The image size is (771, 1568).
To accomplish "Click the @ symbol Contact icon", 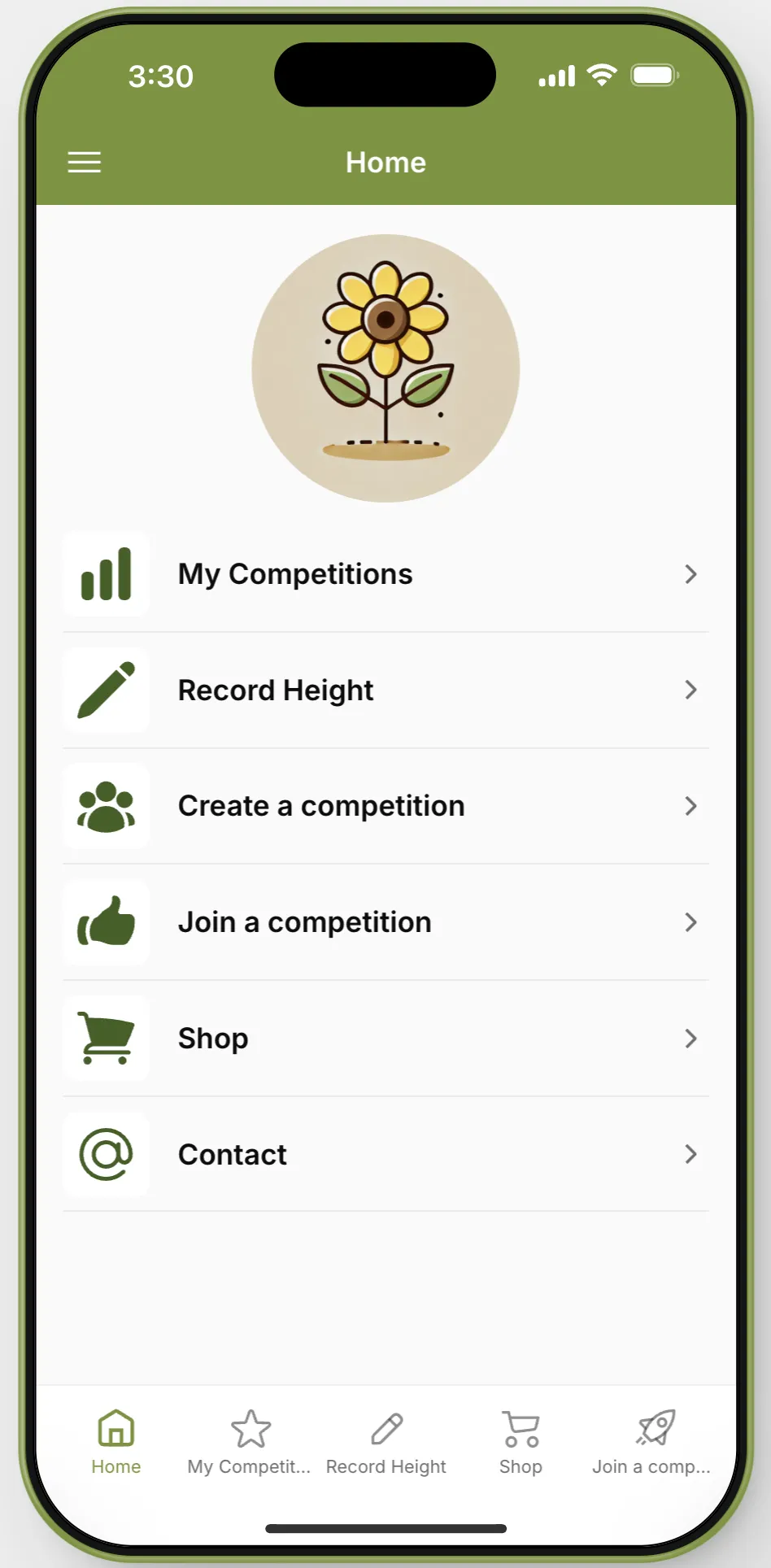I will 107,1154.
